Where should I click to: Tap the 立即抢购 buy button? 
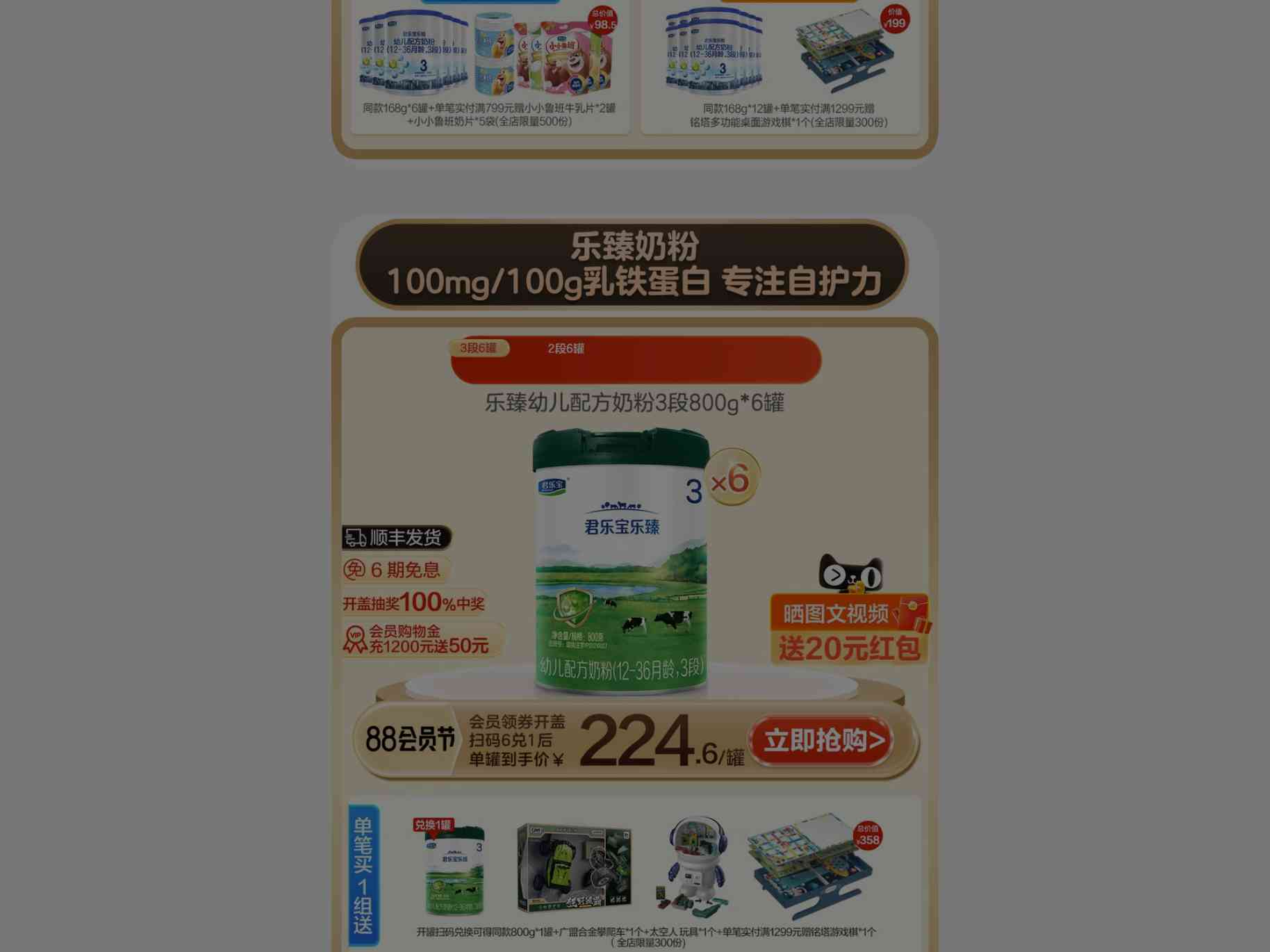point(822,741)
